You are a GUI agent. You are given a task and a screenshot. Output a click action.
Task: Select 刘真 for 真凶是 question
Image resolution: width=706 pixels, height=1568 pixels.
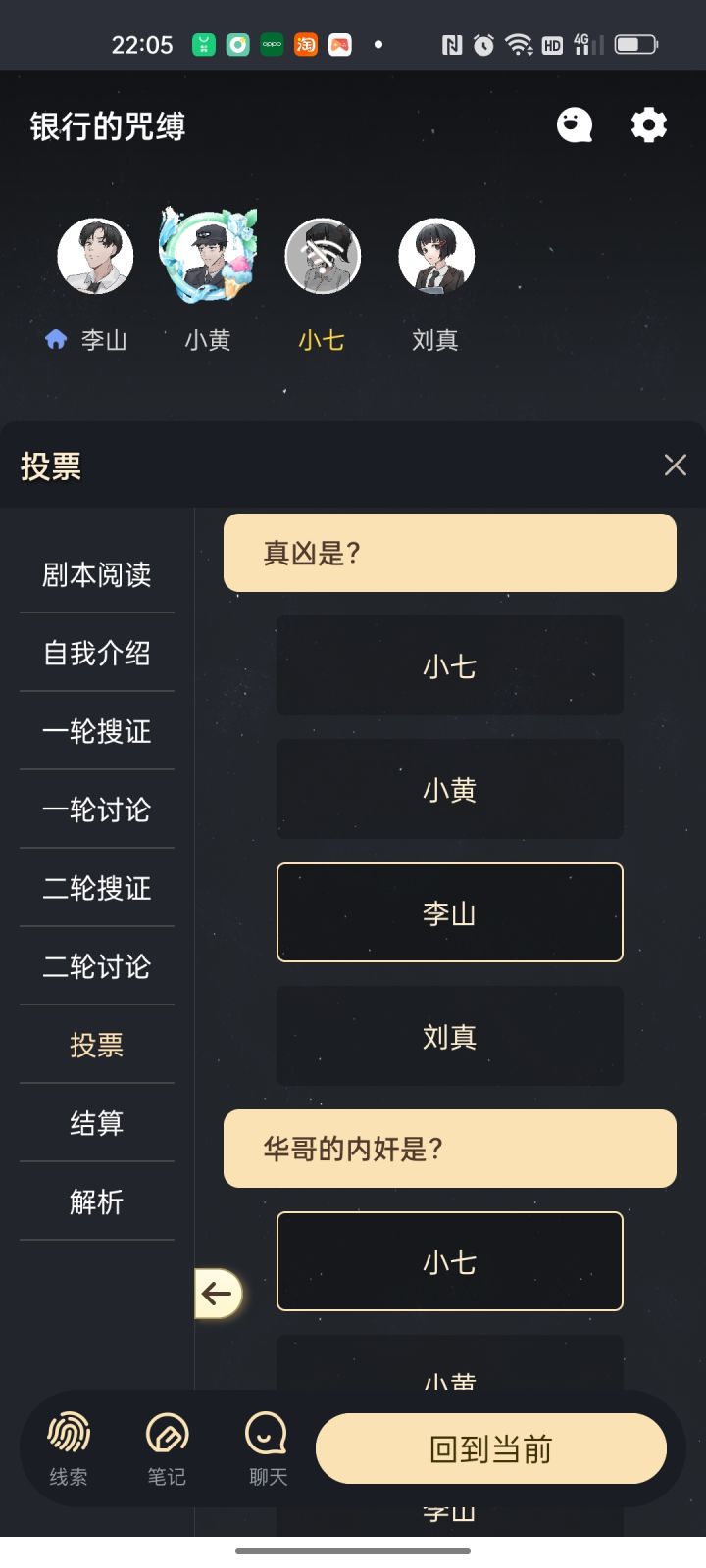449,1036
